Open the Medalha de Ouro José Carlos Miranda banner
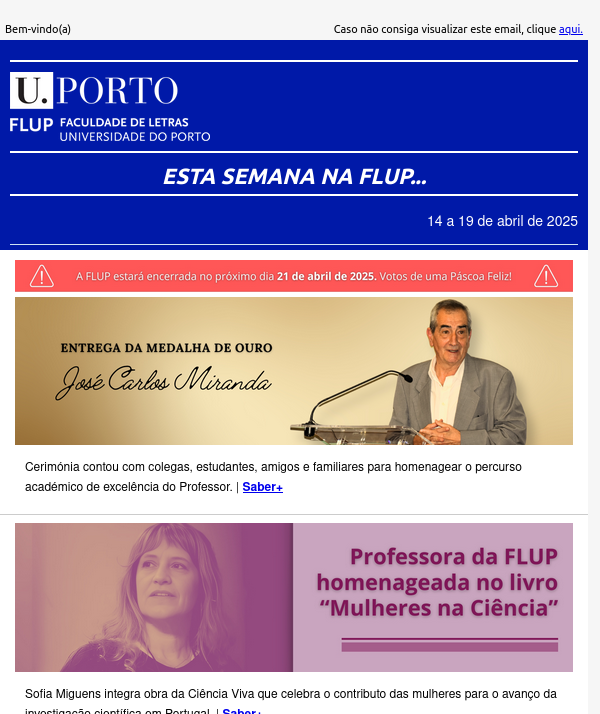 pyautogui.click(x=293, y=371)
